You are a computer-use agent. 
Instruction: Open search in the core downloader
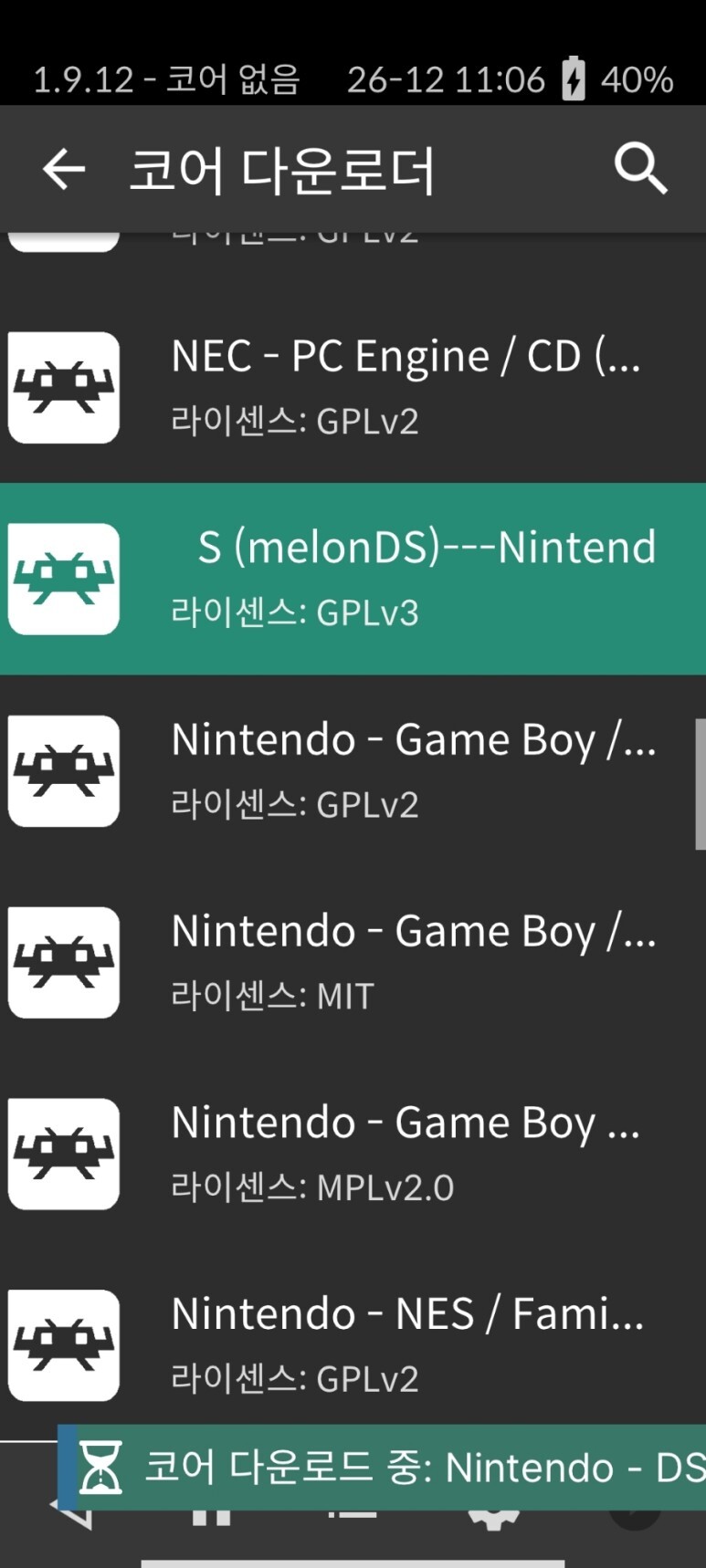click(641, 169)
